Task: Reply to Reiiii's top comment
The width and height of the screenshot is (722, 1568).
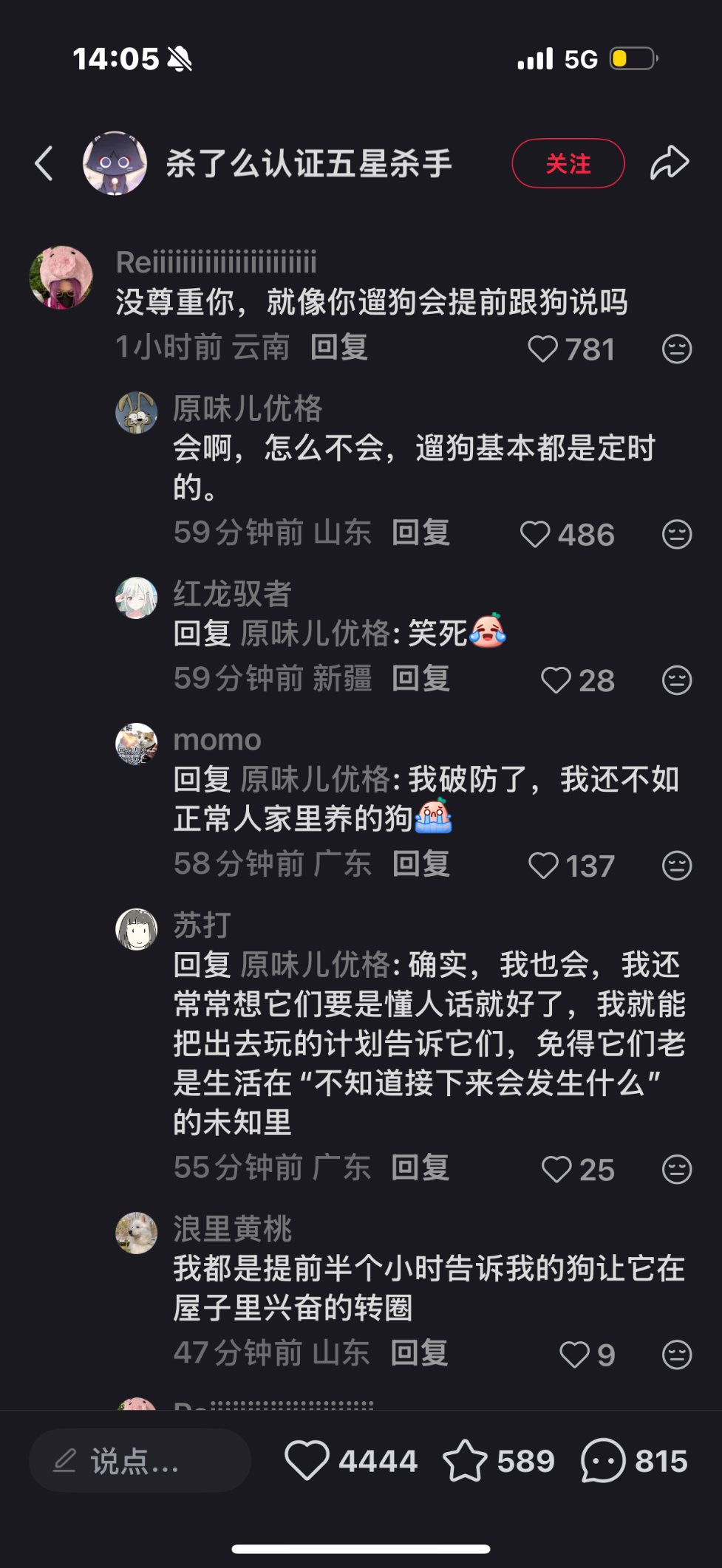Action: (339, 347)
